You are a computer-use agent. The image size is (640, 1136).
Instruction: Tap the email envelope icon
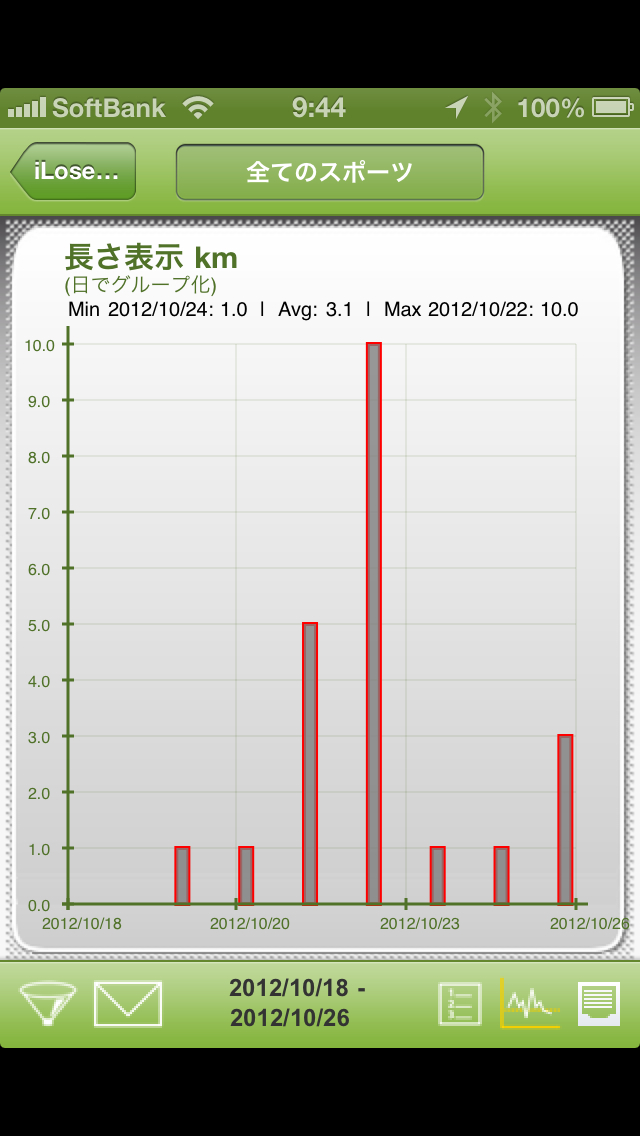pyautogui.click(x=128, y=1003)
